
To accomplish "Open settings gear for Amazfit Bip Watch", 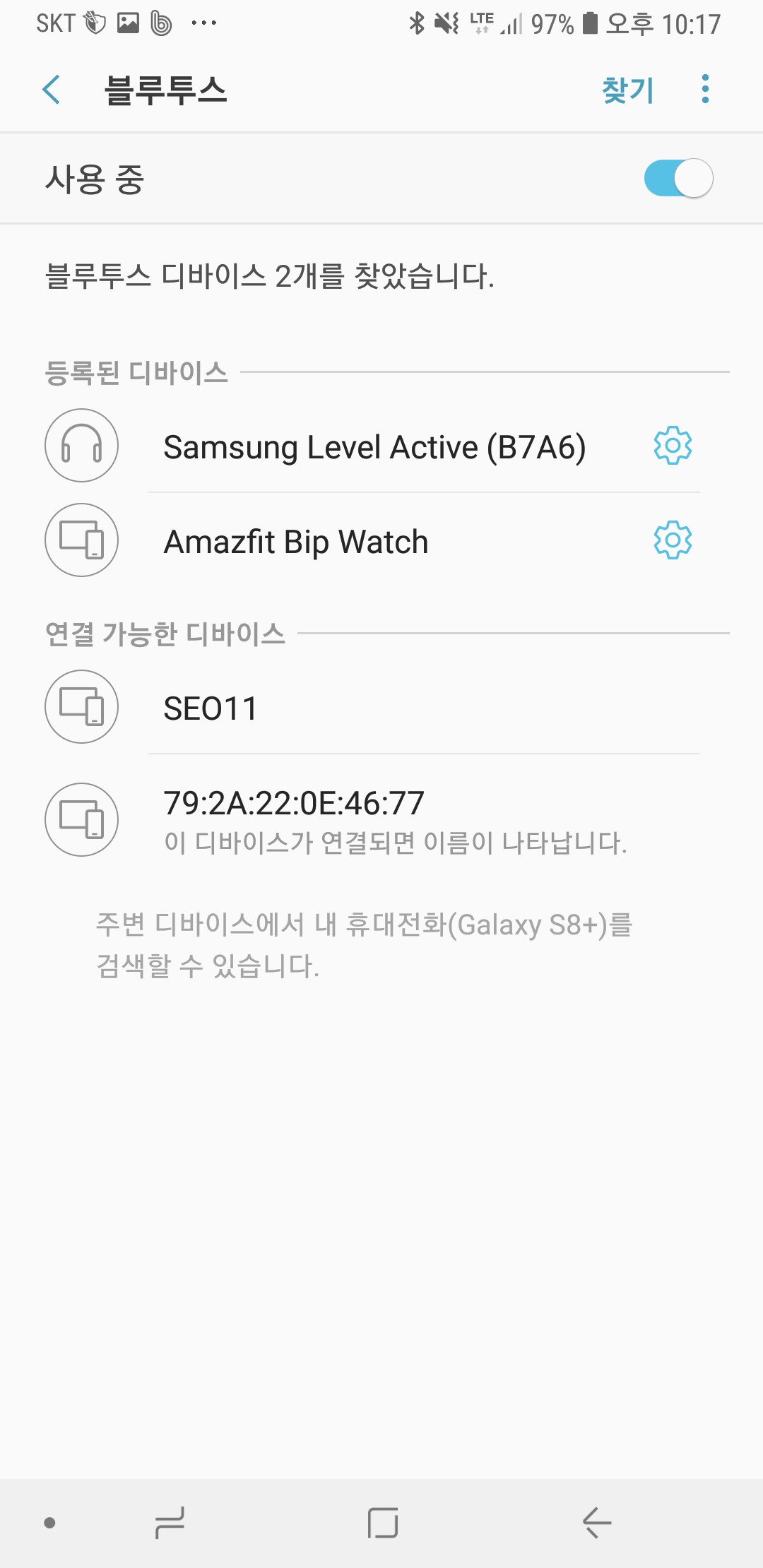I will pyautogui.click(x=673, y=540).
